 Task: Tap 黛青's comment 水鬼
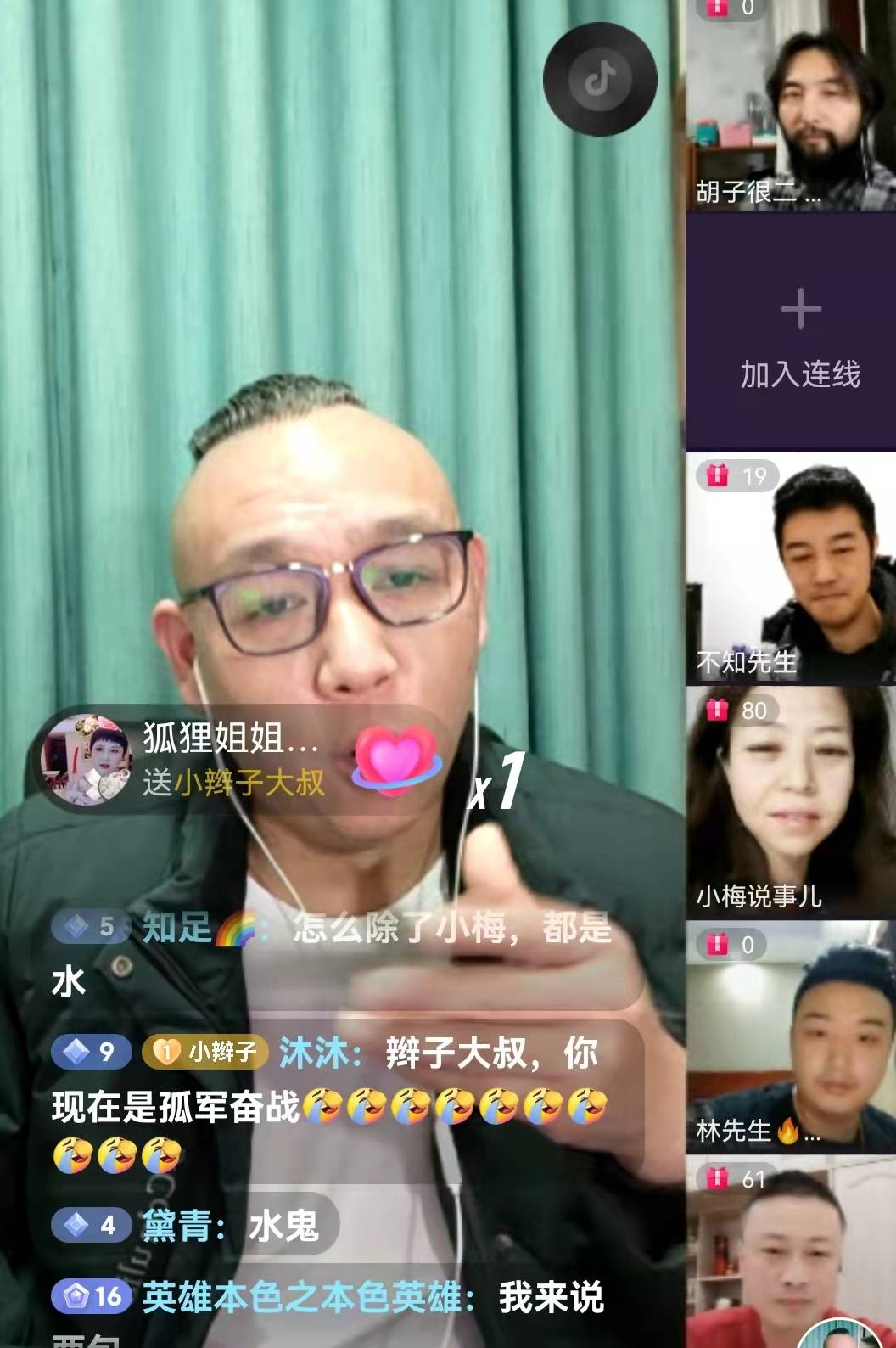coord(195,1226)
